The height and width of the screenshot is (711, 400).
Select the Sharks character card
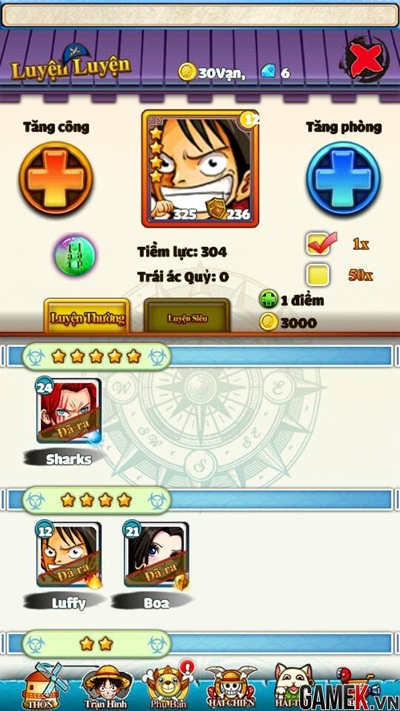click(68, 410)
